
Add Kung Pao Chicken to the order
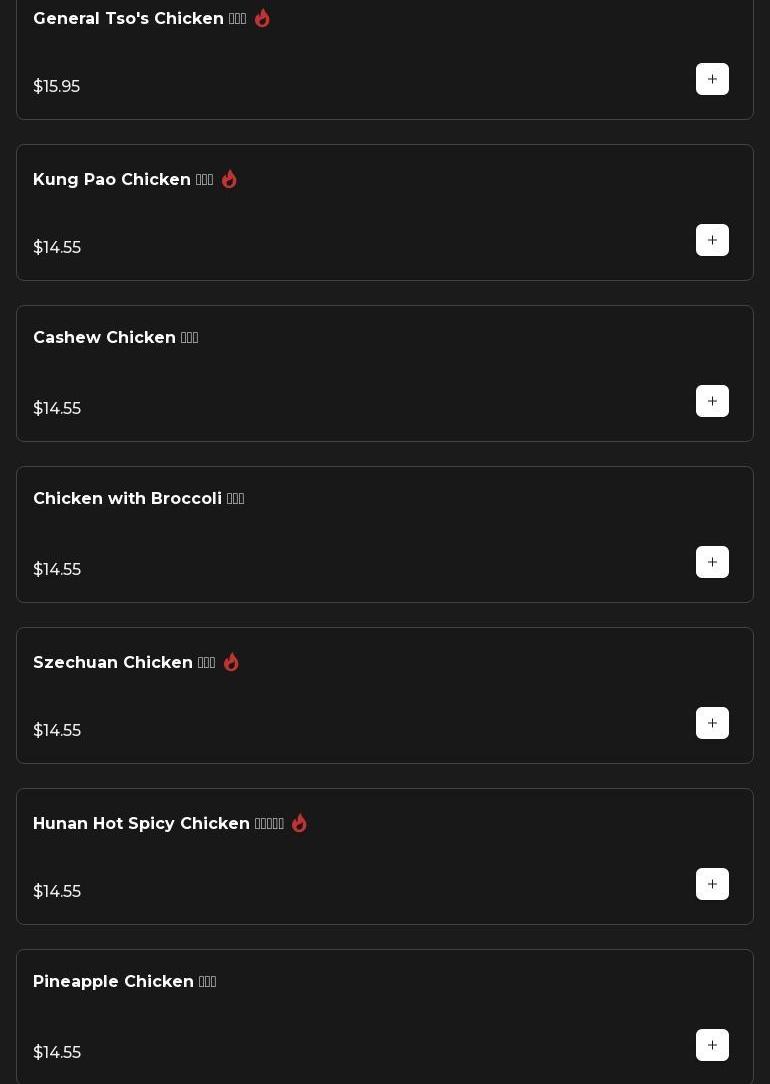click(x=712, y=240)
